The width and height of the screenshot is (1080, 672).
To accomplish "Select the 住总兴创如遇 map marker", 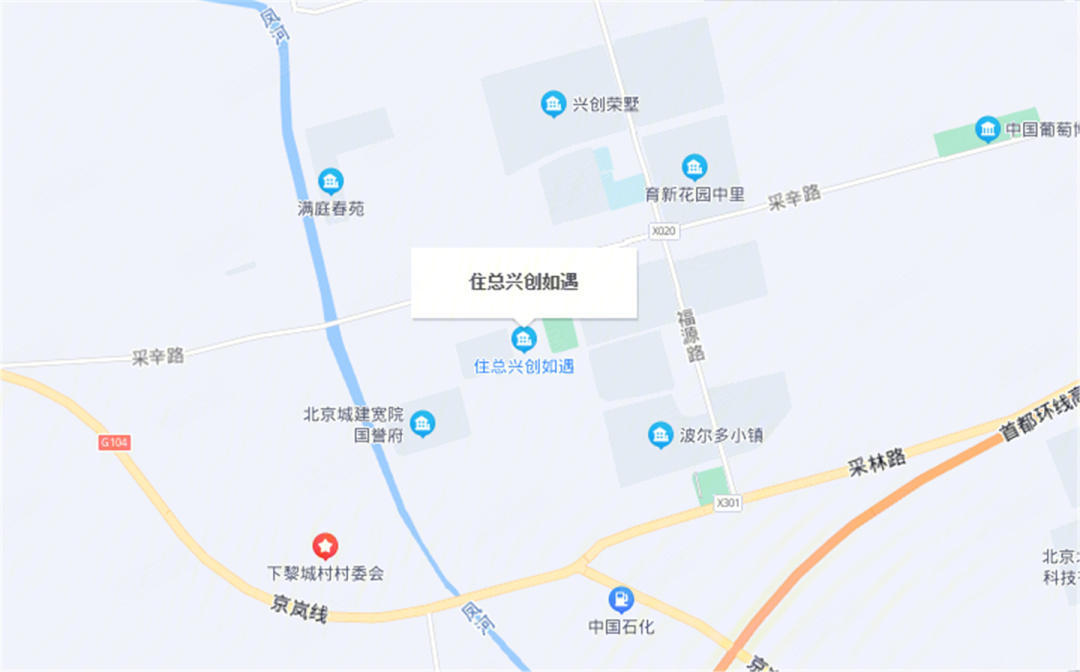I will 524,338.
